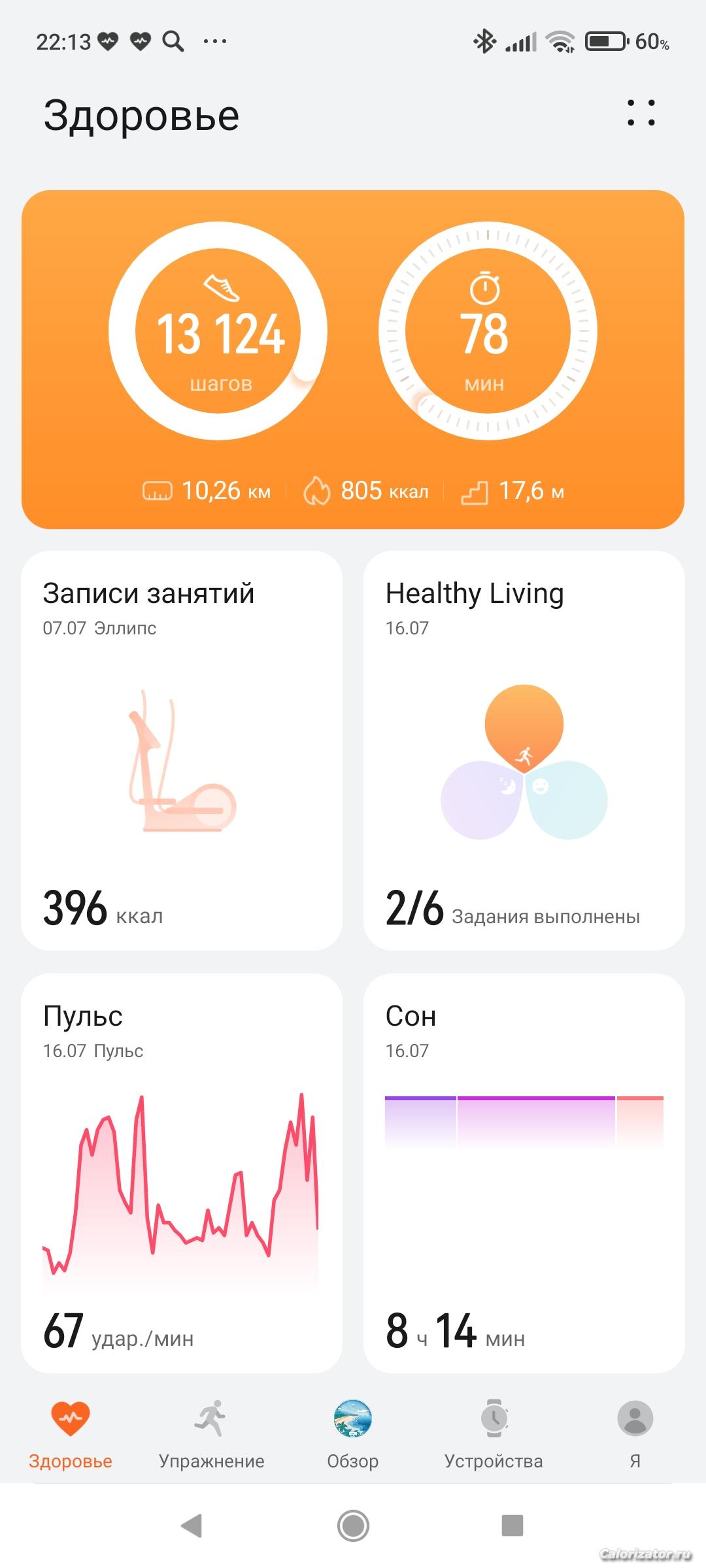Open the Записи занятий card
This screenshot has height=1568, width=706.
[182, 750]
